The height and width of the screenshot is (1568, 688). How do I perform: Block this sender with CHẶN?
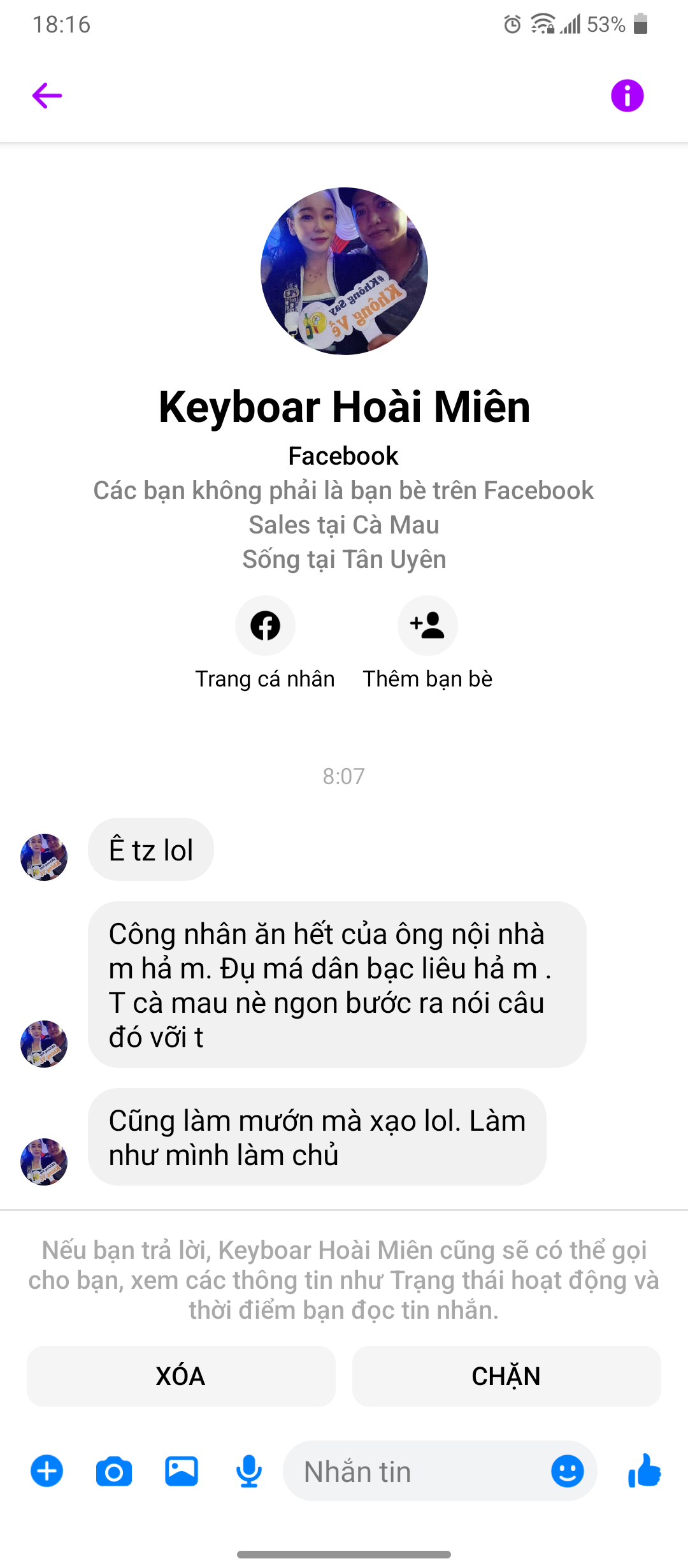click(506, 1376)
